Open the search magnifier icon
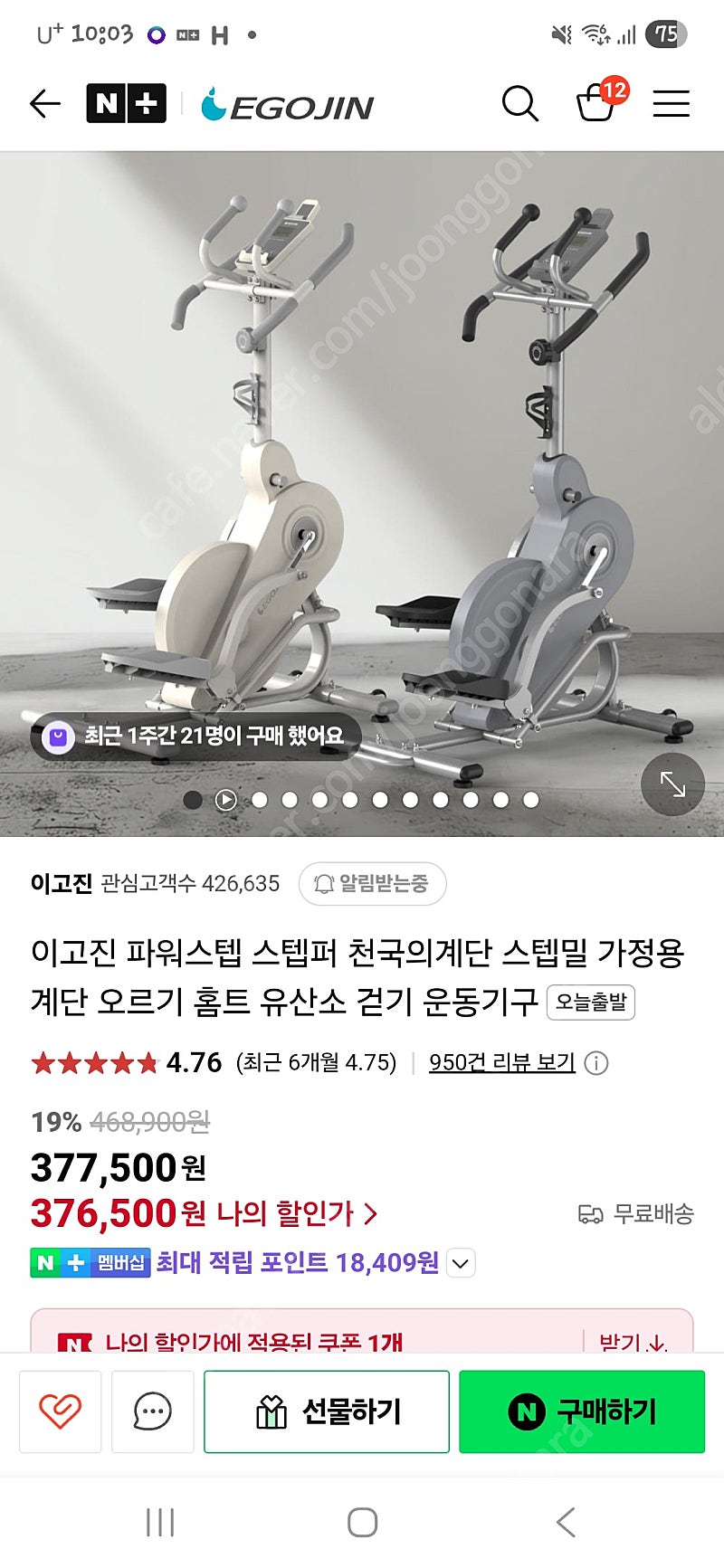 pyautogui.click(x=520, y=104)
